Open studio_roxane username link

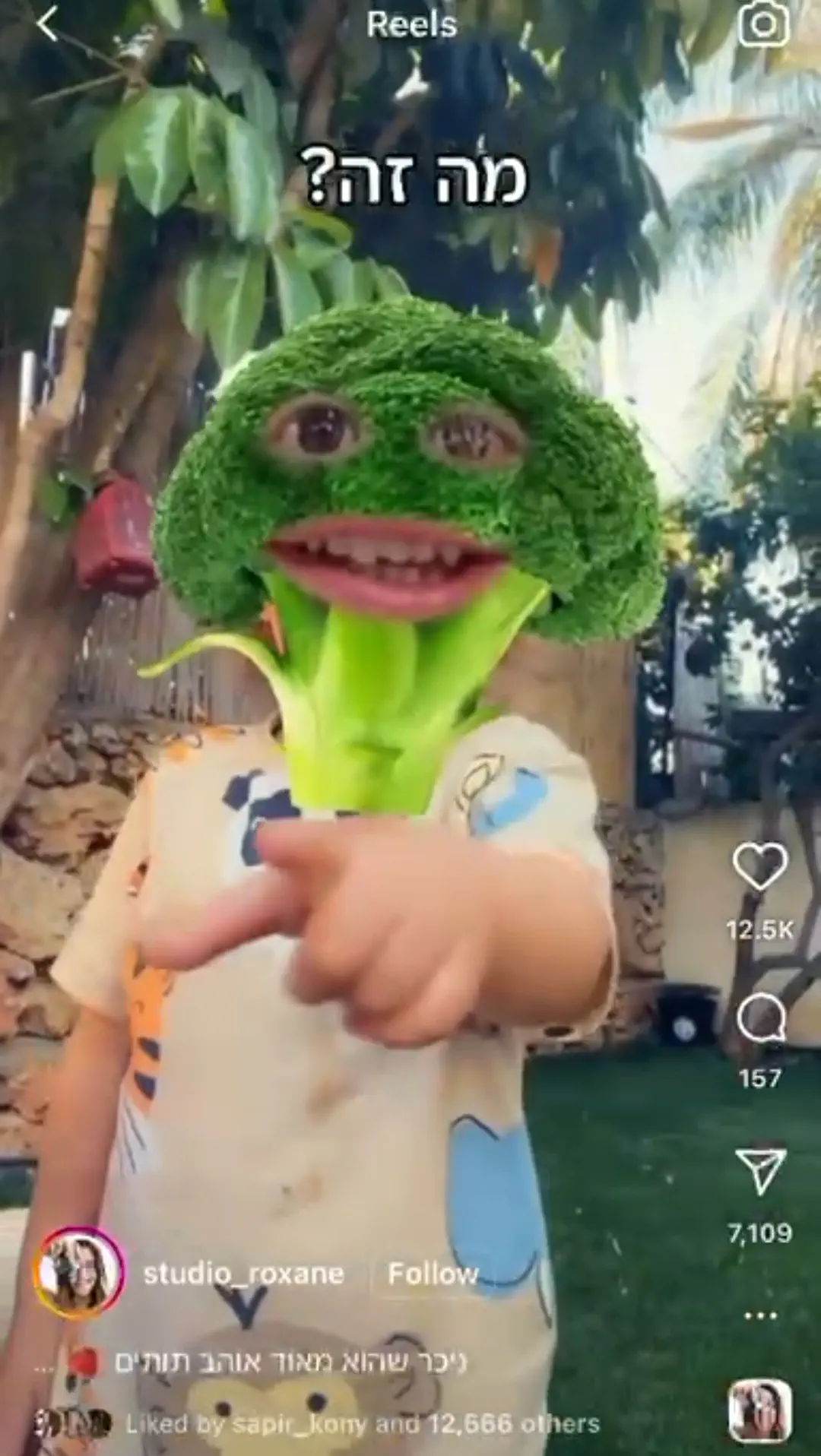(243, 1274)
